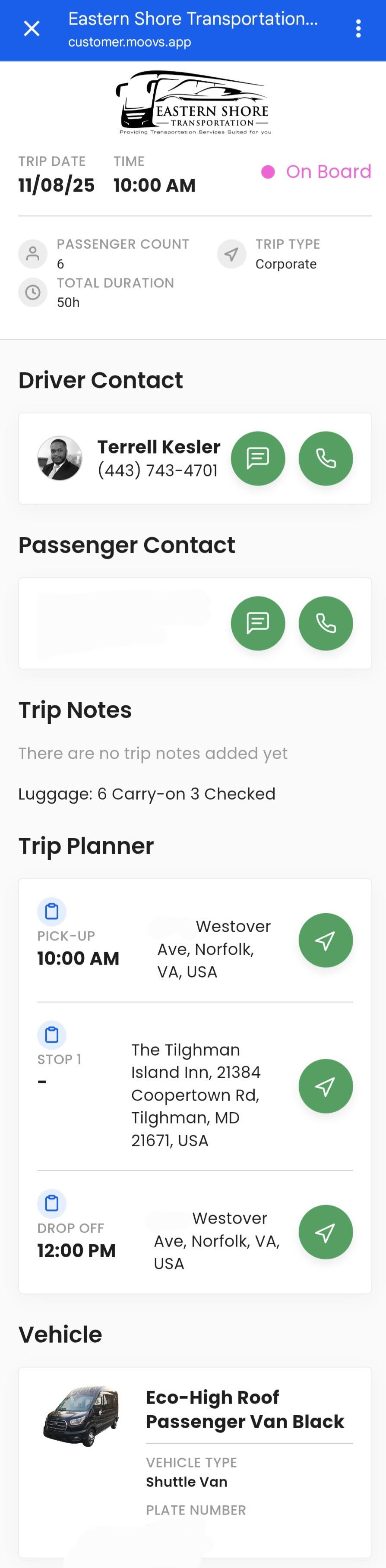The height and width of the screenshot is (1568, 386).
Task: Call driver Terrell Kesler
Action: tap(325, 458)
